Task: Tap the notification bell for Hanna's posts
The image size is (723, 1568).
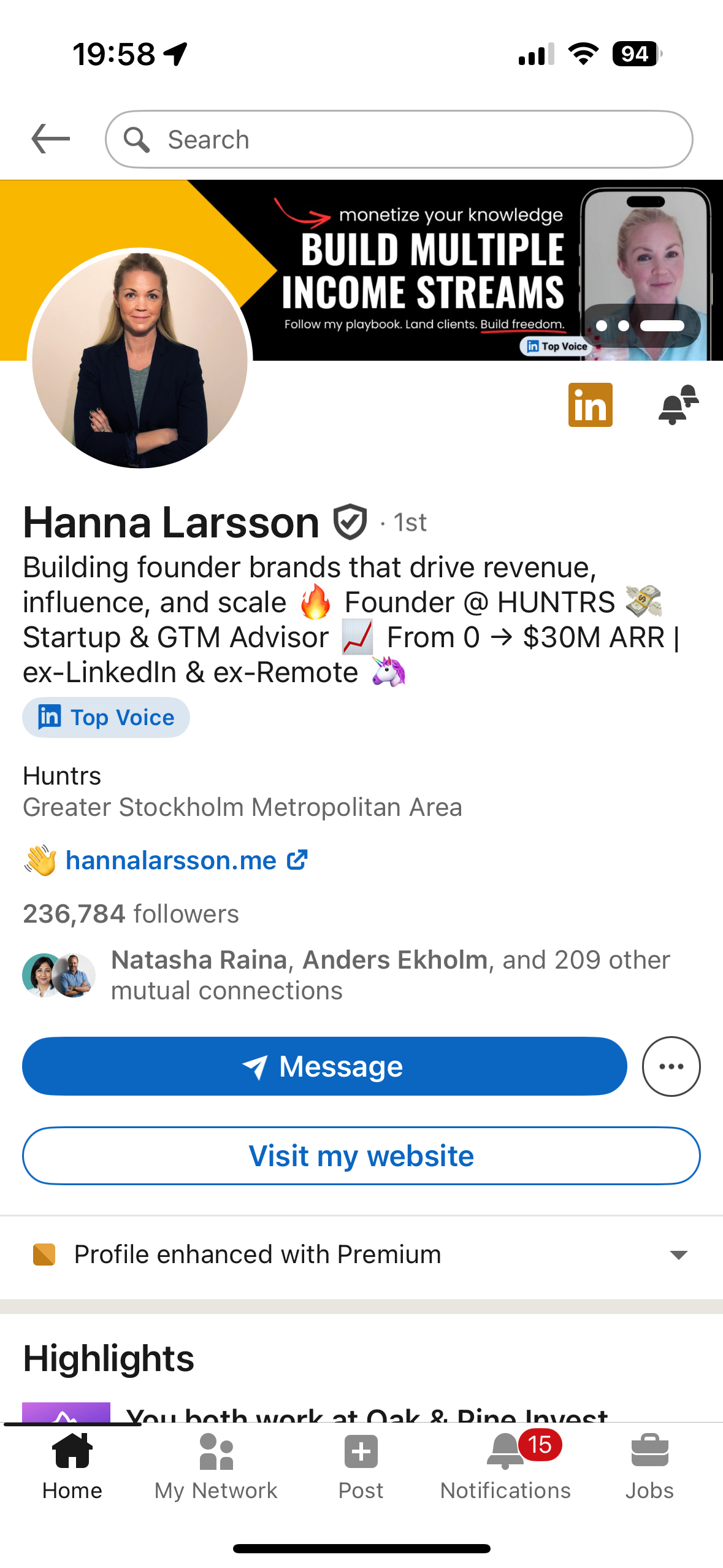Action: [x=678, y=405]
